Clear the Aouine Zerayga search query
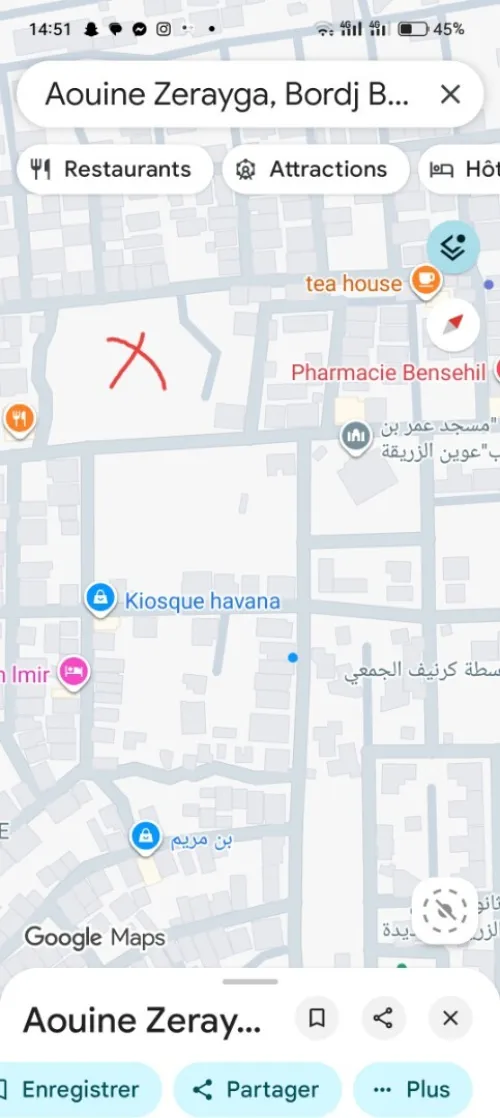The width and height of the screenshot is (500, 1118). 450,94
